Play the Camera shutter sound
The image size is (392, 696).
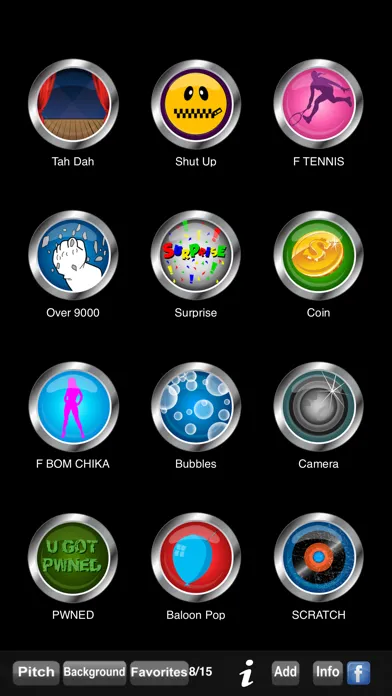point(318,407)
